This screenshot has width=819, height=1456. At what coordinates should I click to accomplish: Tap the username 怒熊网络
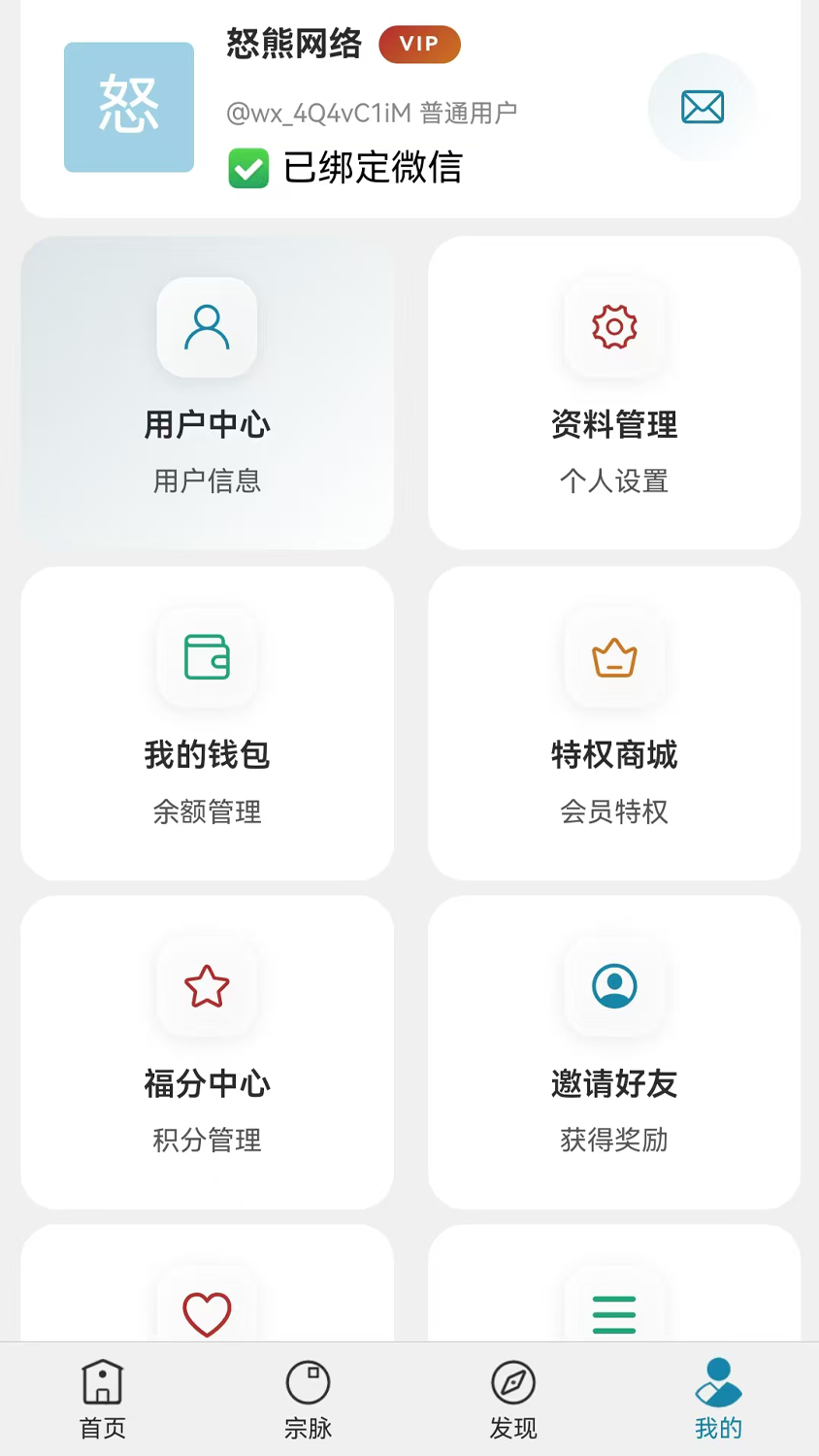[293, 44]
